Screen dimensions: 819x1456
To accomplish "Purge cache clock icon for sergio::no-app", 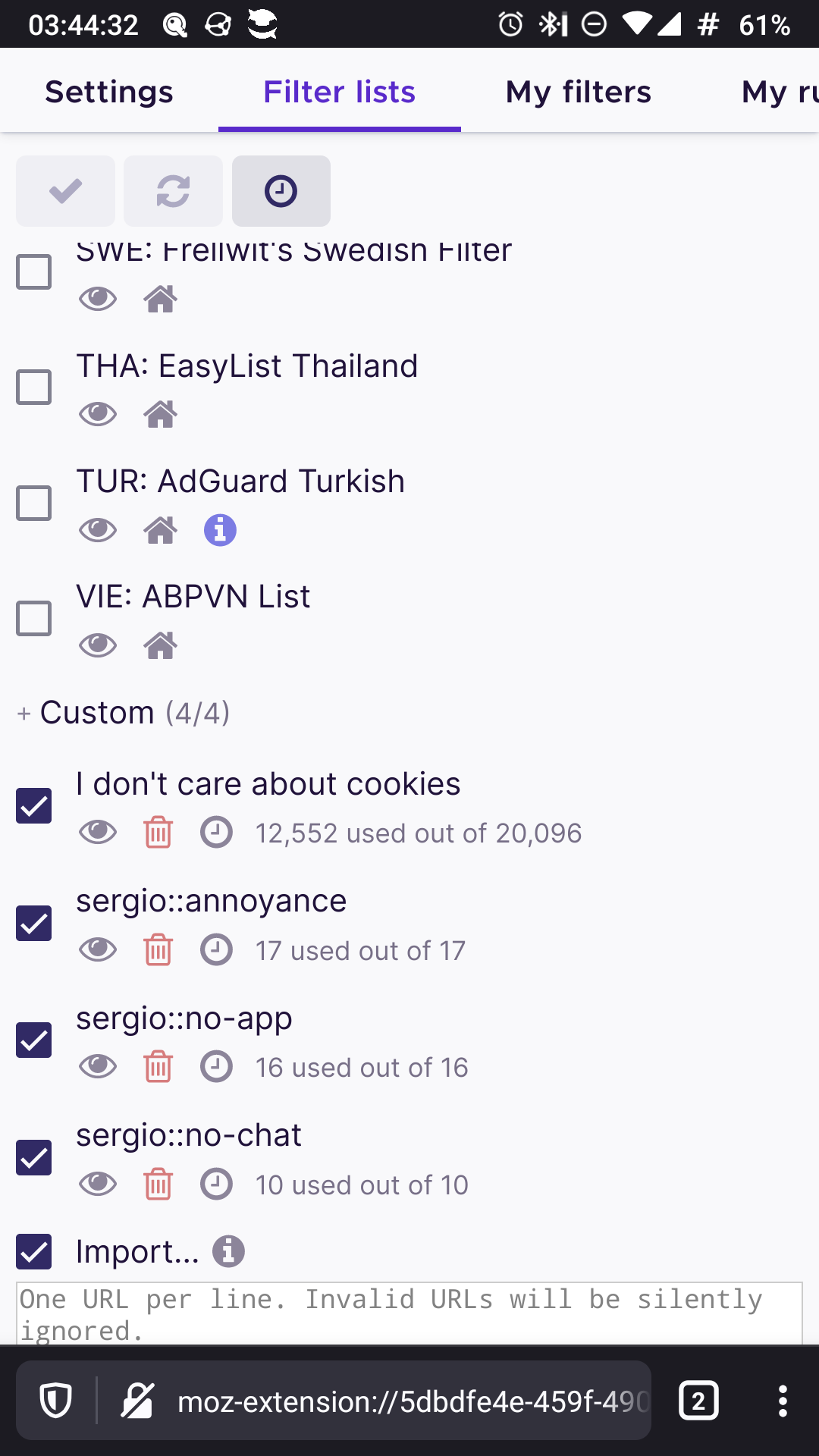I will (217, 1067).
